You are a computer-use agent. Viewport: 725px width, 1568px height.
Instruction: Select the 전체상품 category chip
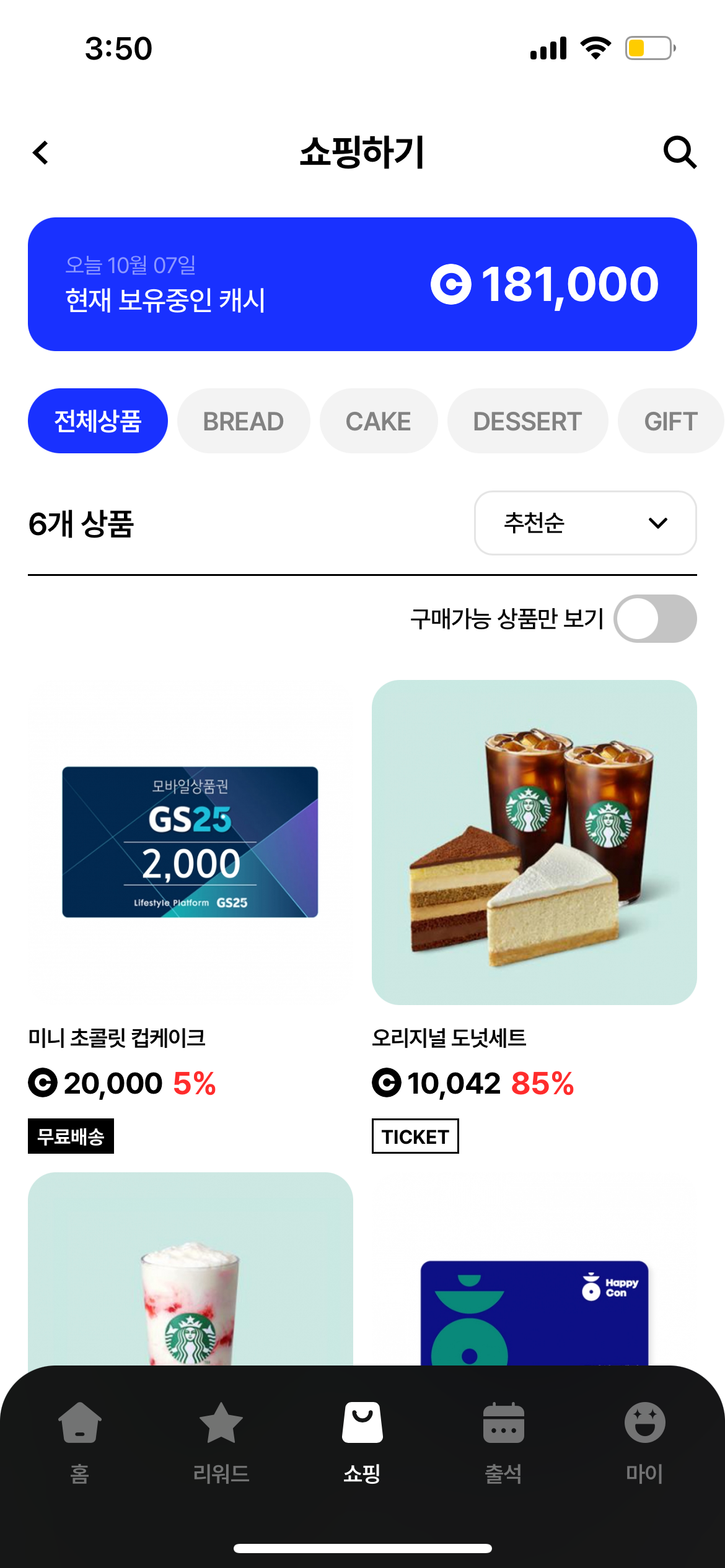pyautogui.click(x=98, y=421)
